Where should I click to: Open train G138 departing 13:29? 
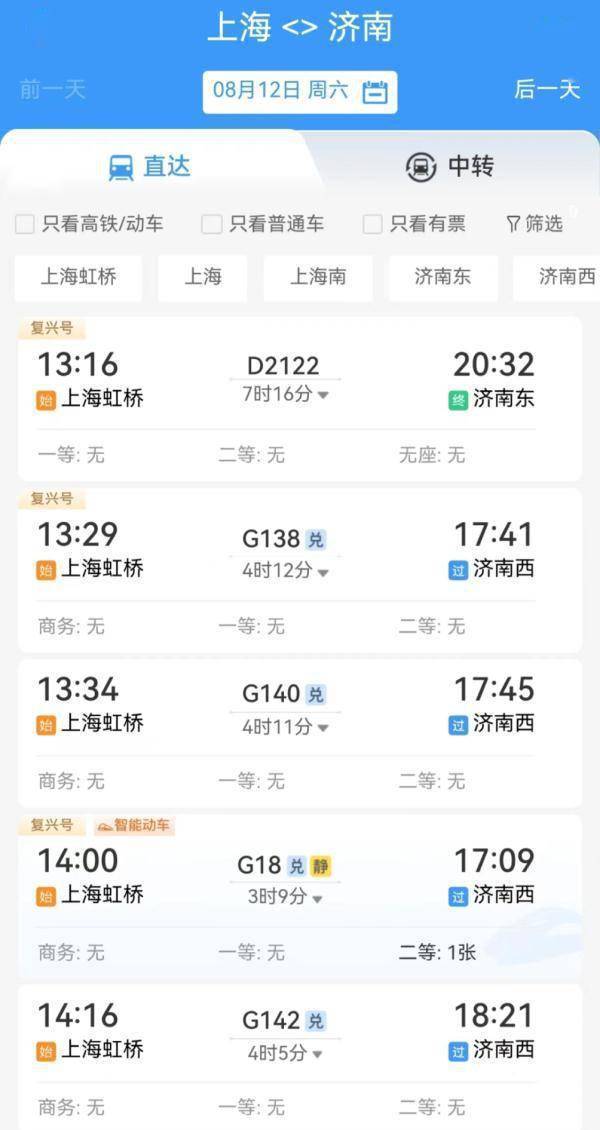pos(300,570)
